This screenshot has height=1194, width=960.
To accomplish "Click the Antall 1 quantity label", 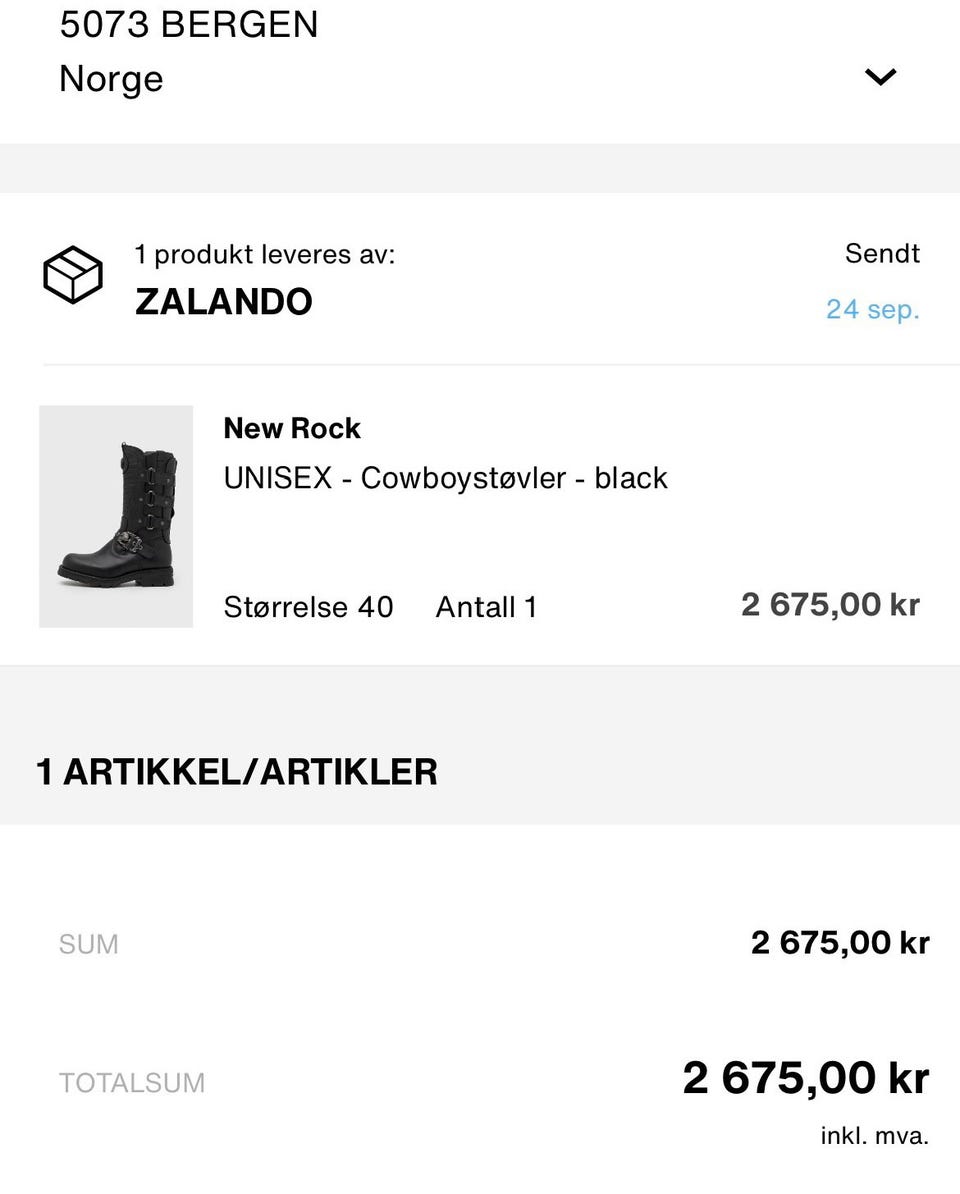I will 487,606.
